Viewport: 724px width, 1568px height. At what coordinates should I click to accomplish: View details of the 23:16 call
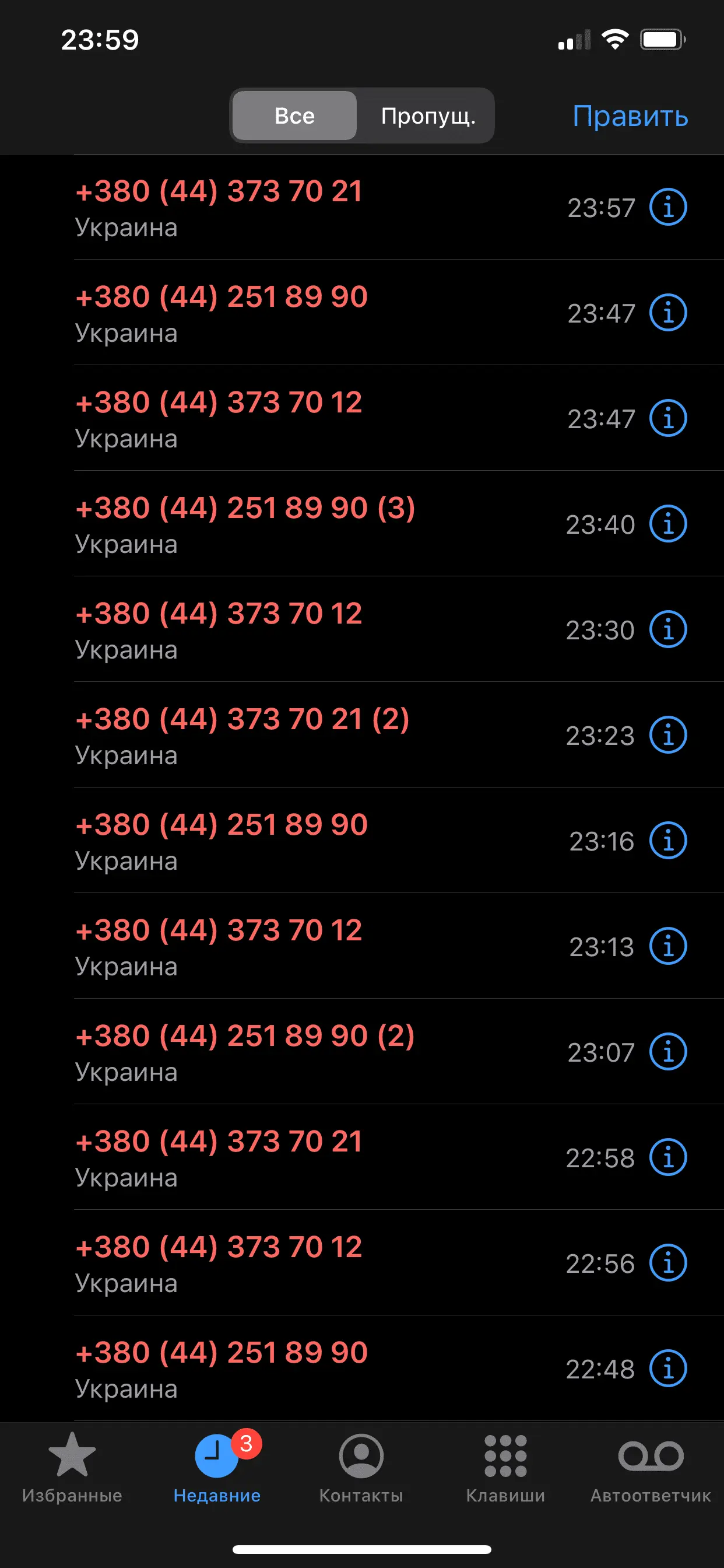coord(667,841)
